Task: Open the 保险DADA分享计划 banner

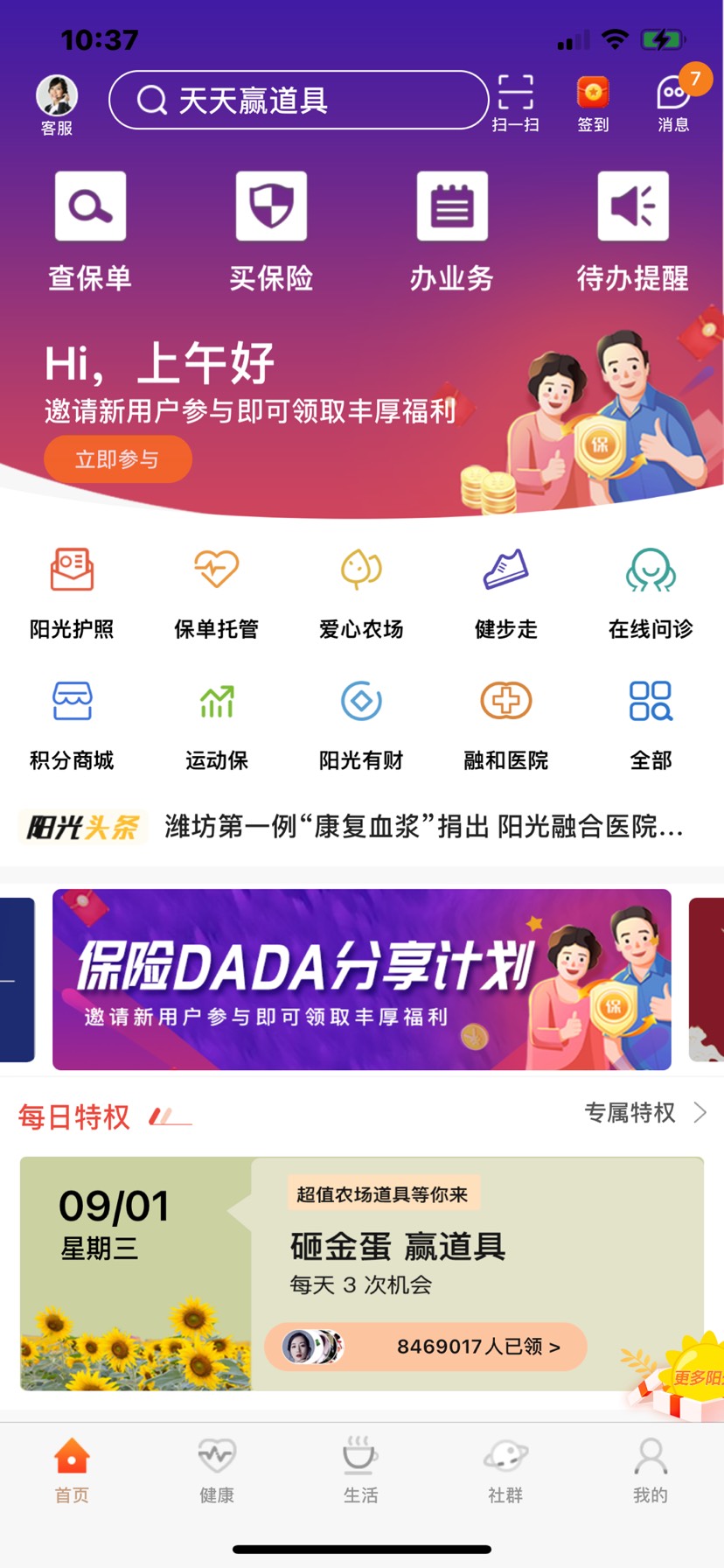Action: [x=361, y=979]
